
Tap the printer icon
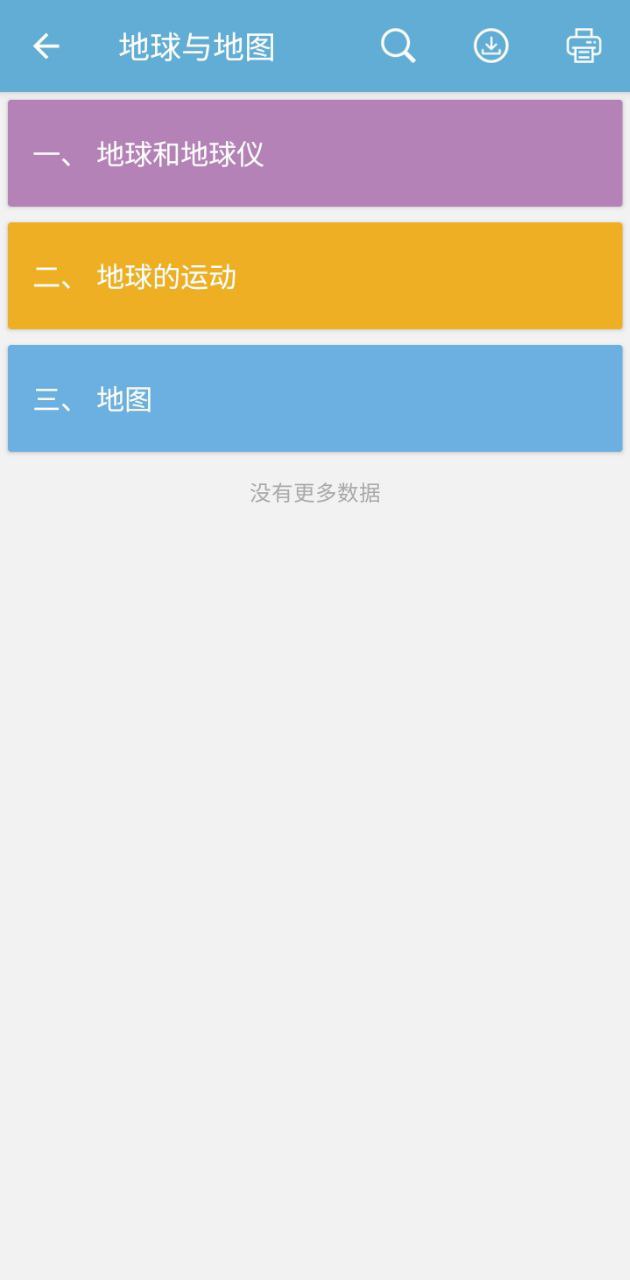(584, 46)
